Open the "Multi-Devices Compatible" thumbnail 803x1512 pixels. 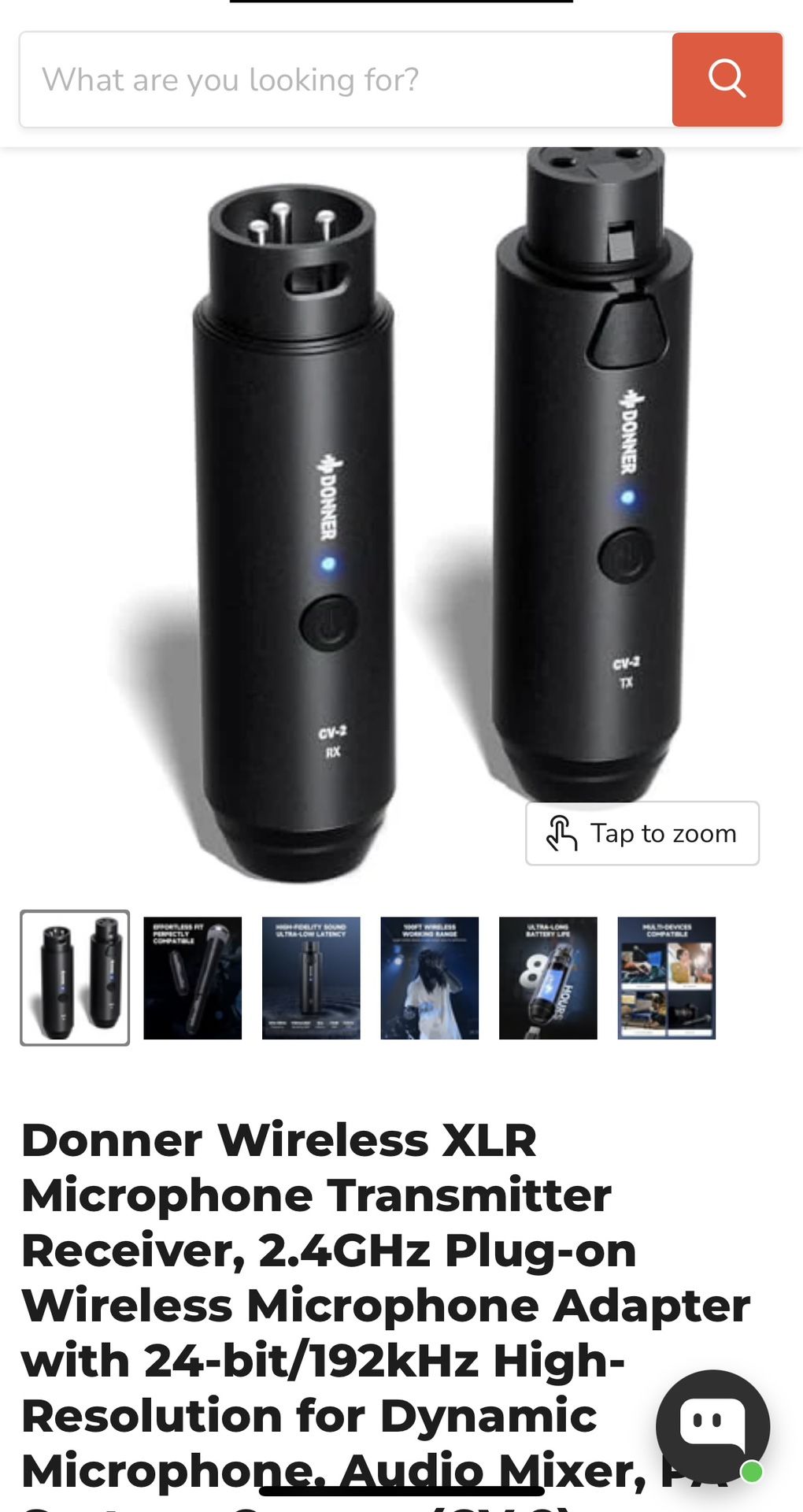(667, 977)
